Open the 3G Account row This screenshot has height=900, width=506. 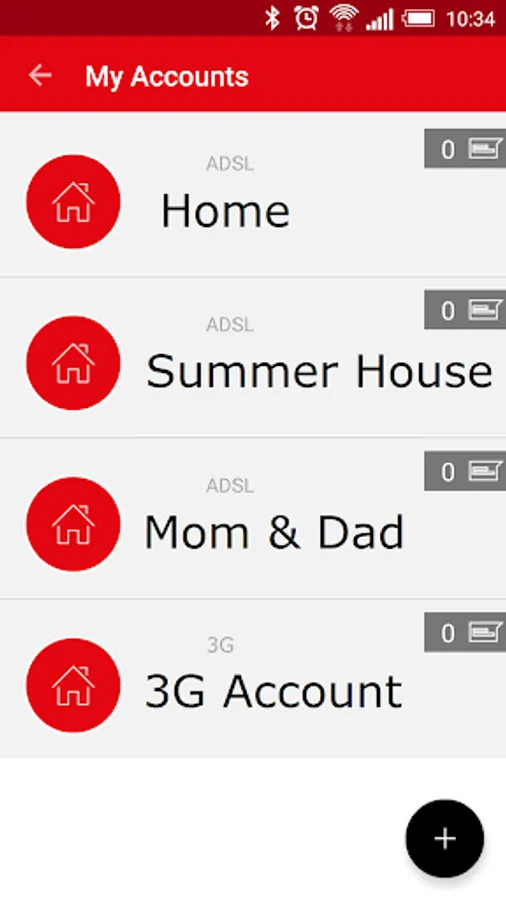pos(253,679)
